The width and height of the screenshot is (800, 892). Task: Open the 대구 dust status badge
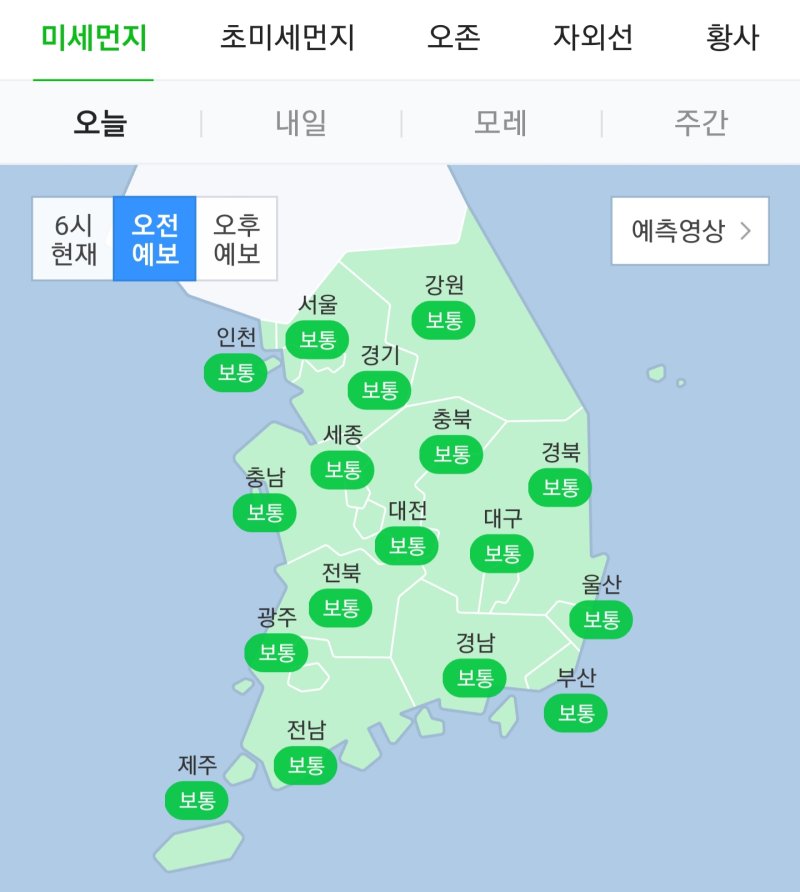(x=502, y=553)
